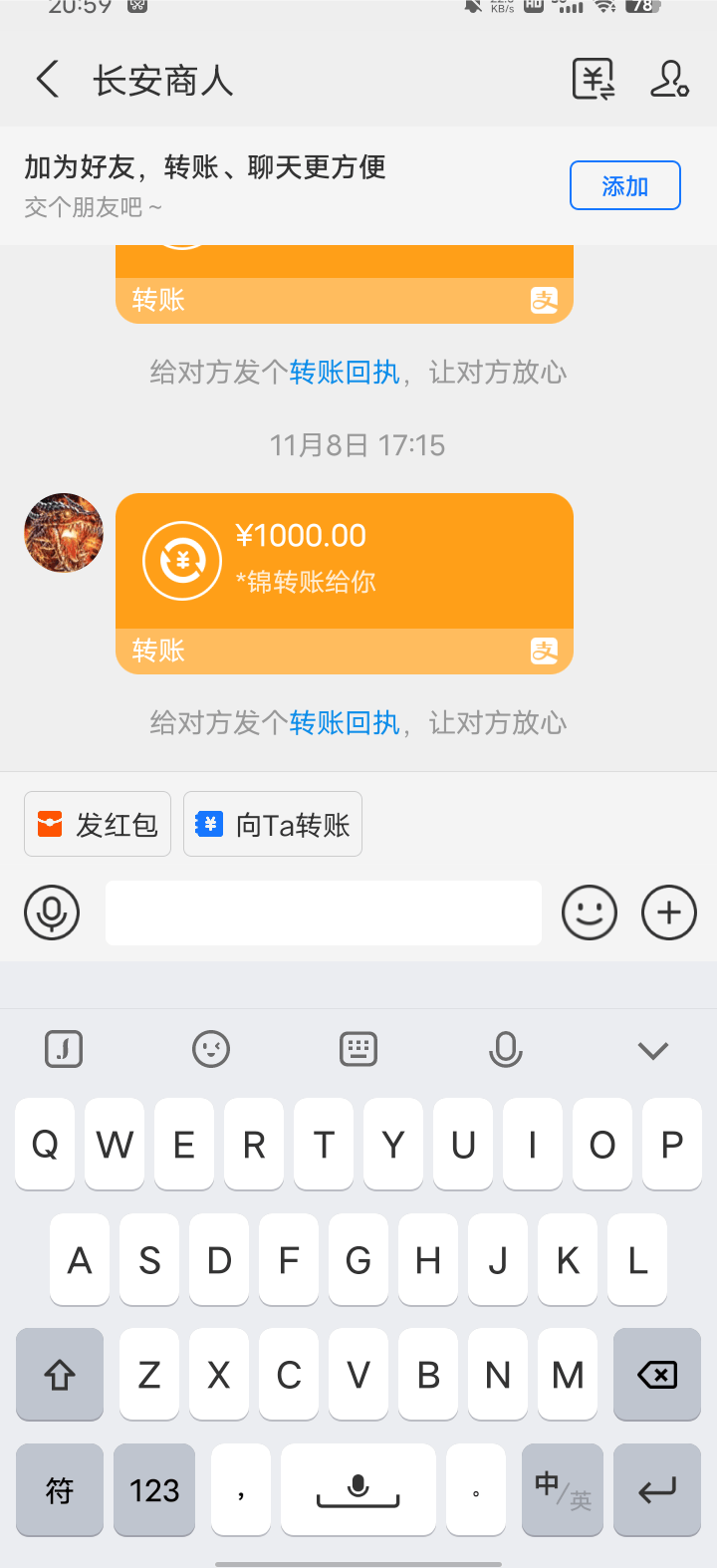Tap 添加 to add as friend
The width and height of the screenshot is (717, 1568).
tap(624, 186)
